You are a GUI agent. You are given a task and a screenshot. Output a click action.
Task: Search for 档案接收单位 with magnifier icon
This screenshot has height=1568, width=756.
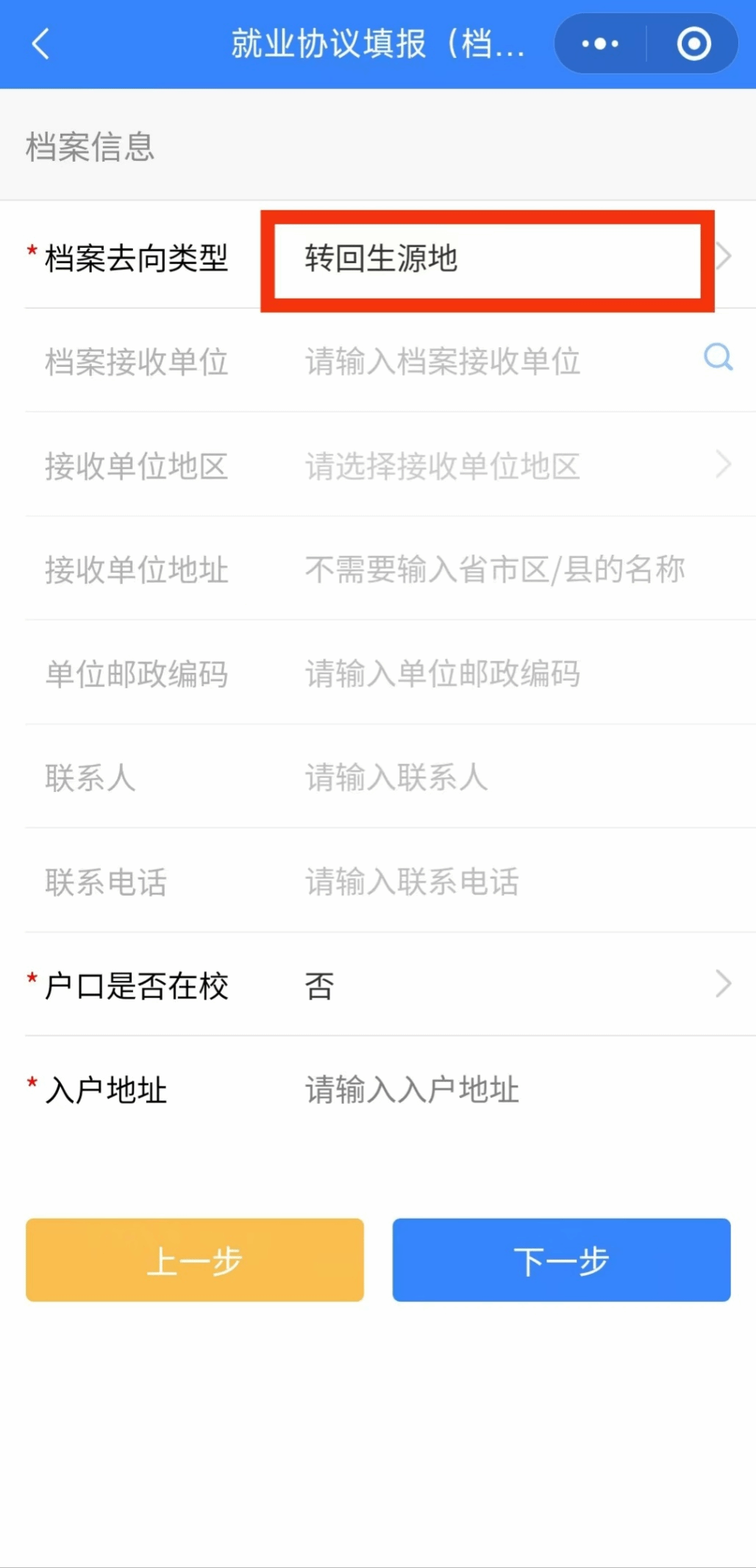[x=718, y=358]
